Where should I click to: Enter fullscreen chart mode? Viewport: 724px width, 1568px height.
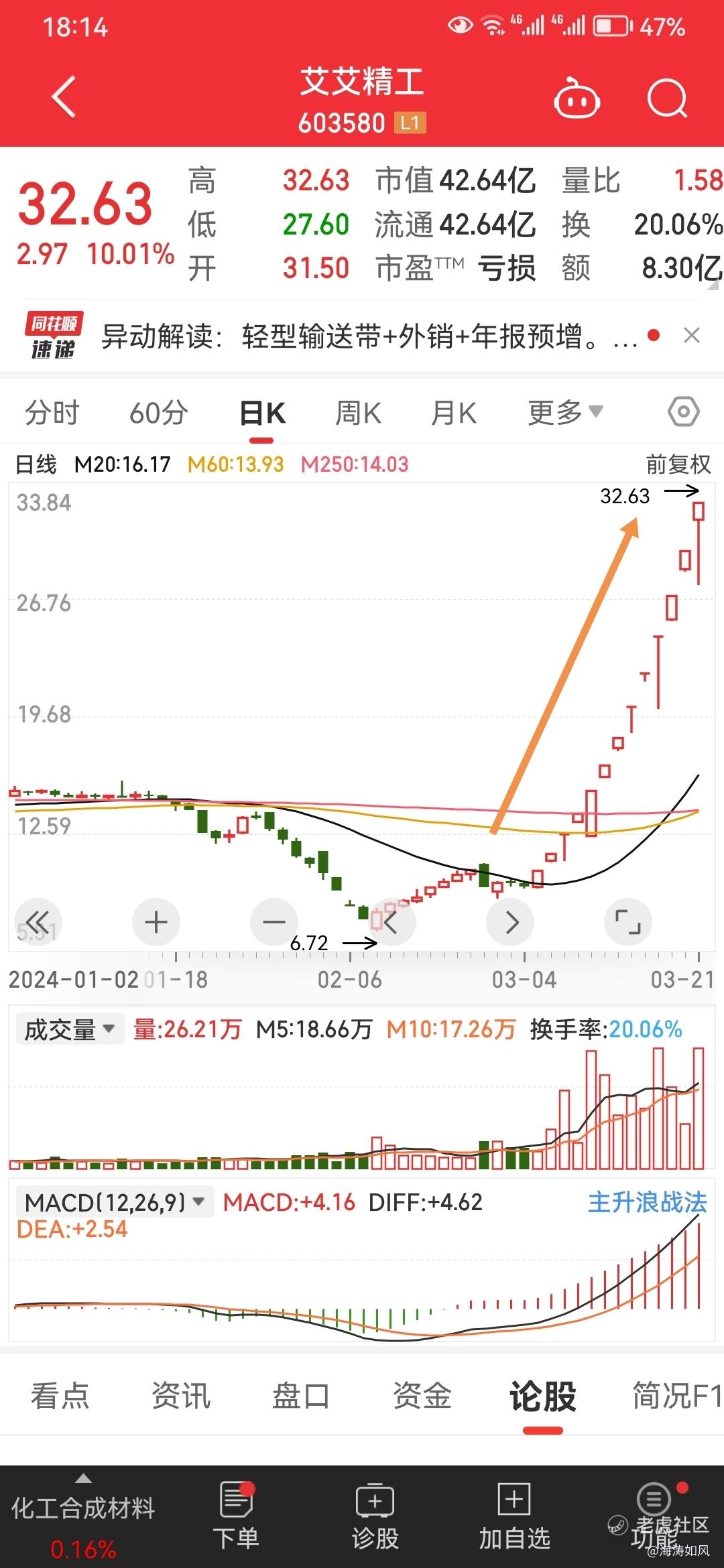[628, 922]
